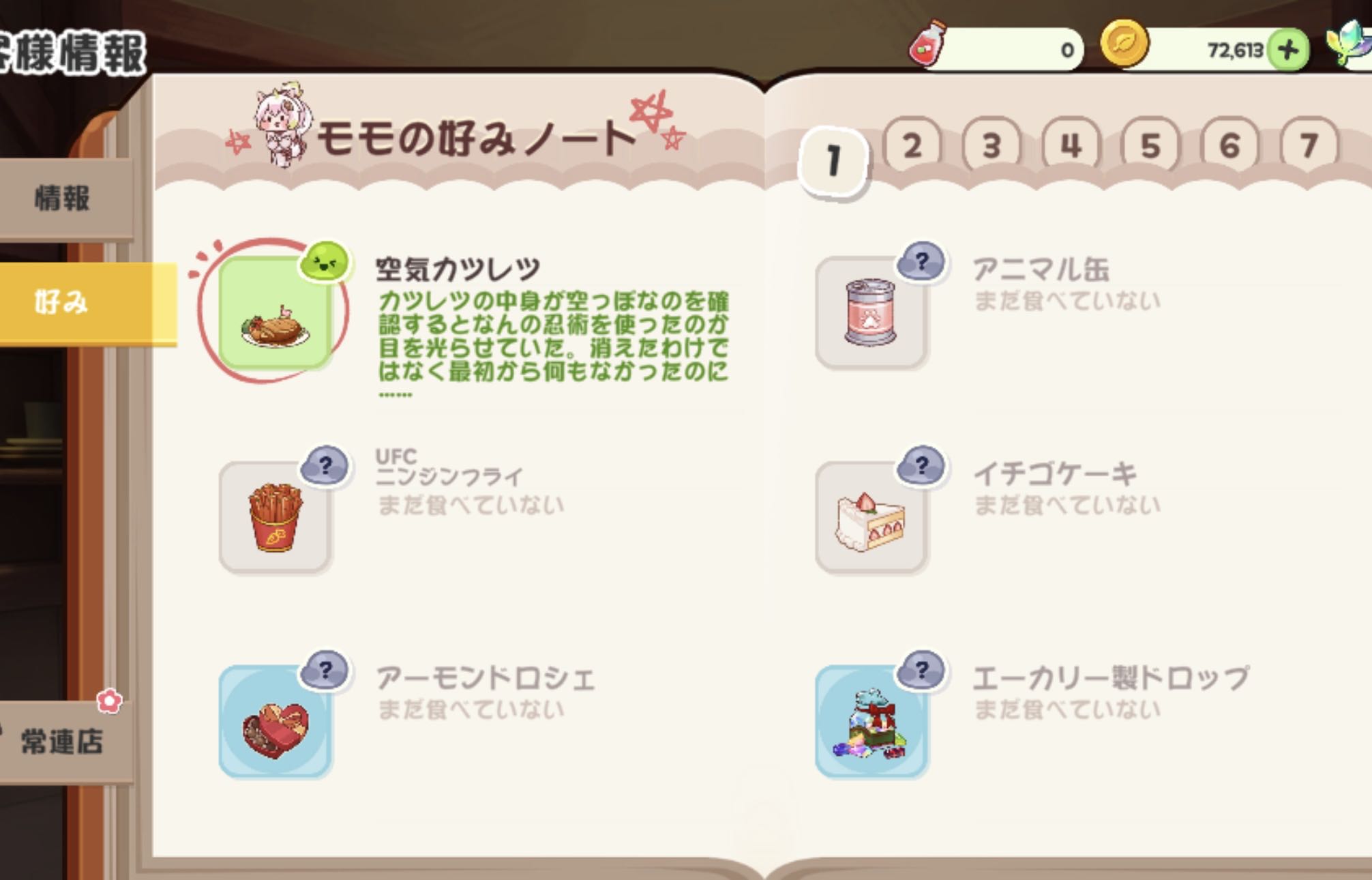
Task: Open the アーモンドロシェ dish tile
Action: tap(275, 722)
